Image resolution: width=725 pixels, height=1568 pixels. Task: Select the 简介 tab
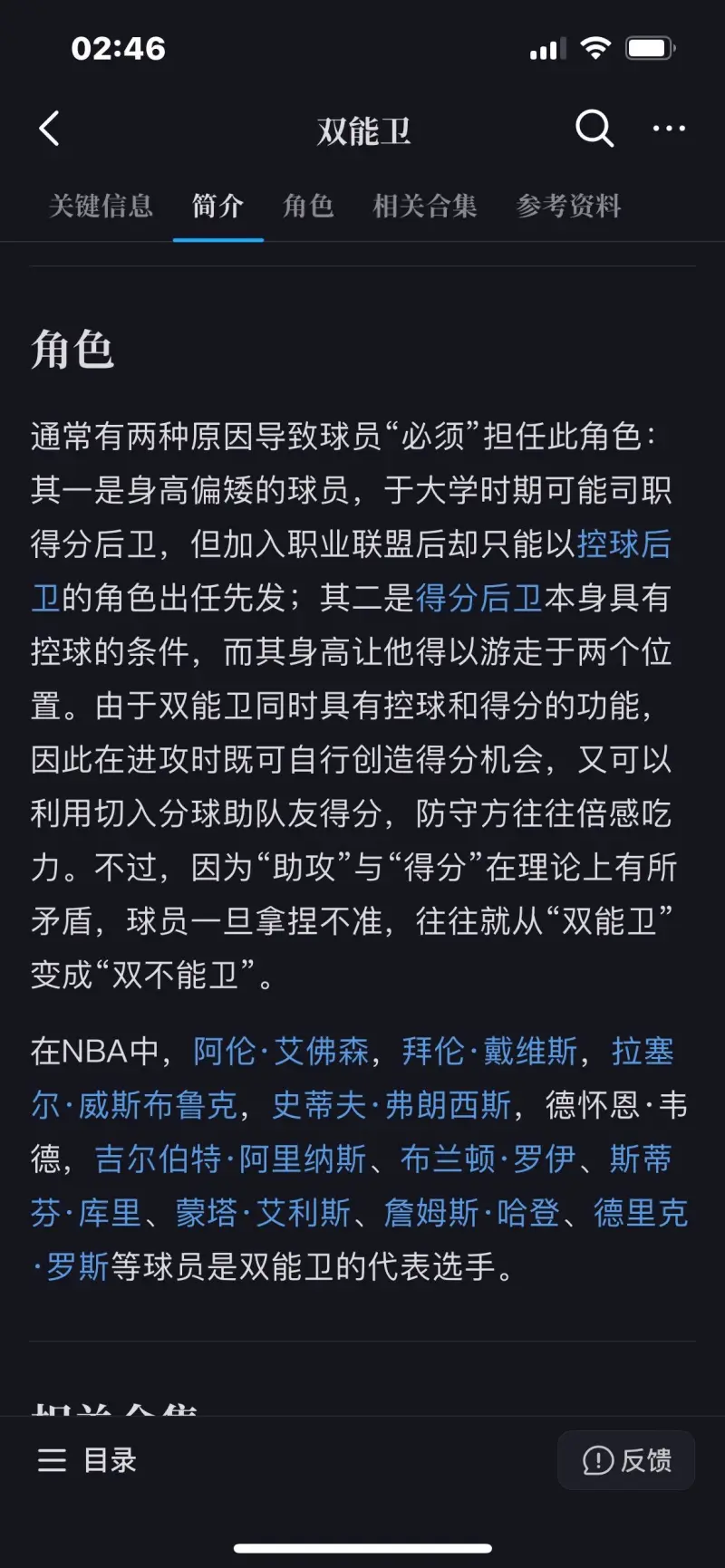(217, 207)
